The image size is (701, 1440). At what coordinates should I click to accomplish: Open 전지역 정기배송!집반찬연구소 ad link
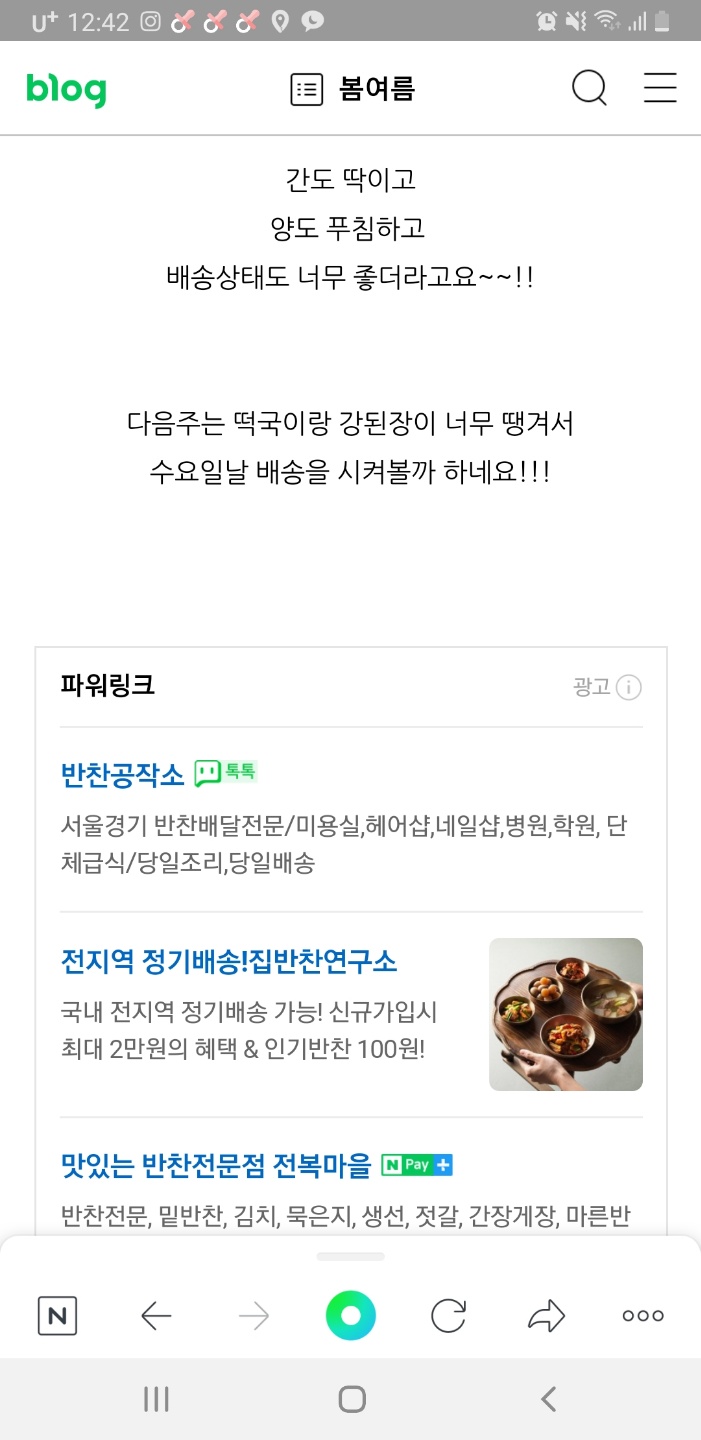(x=229, y=962)
